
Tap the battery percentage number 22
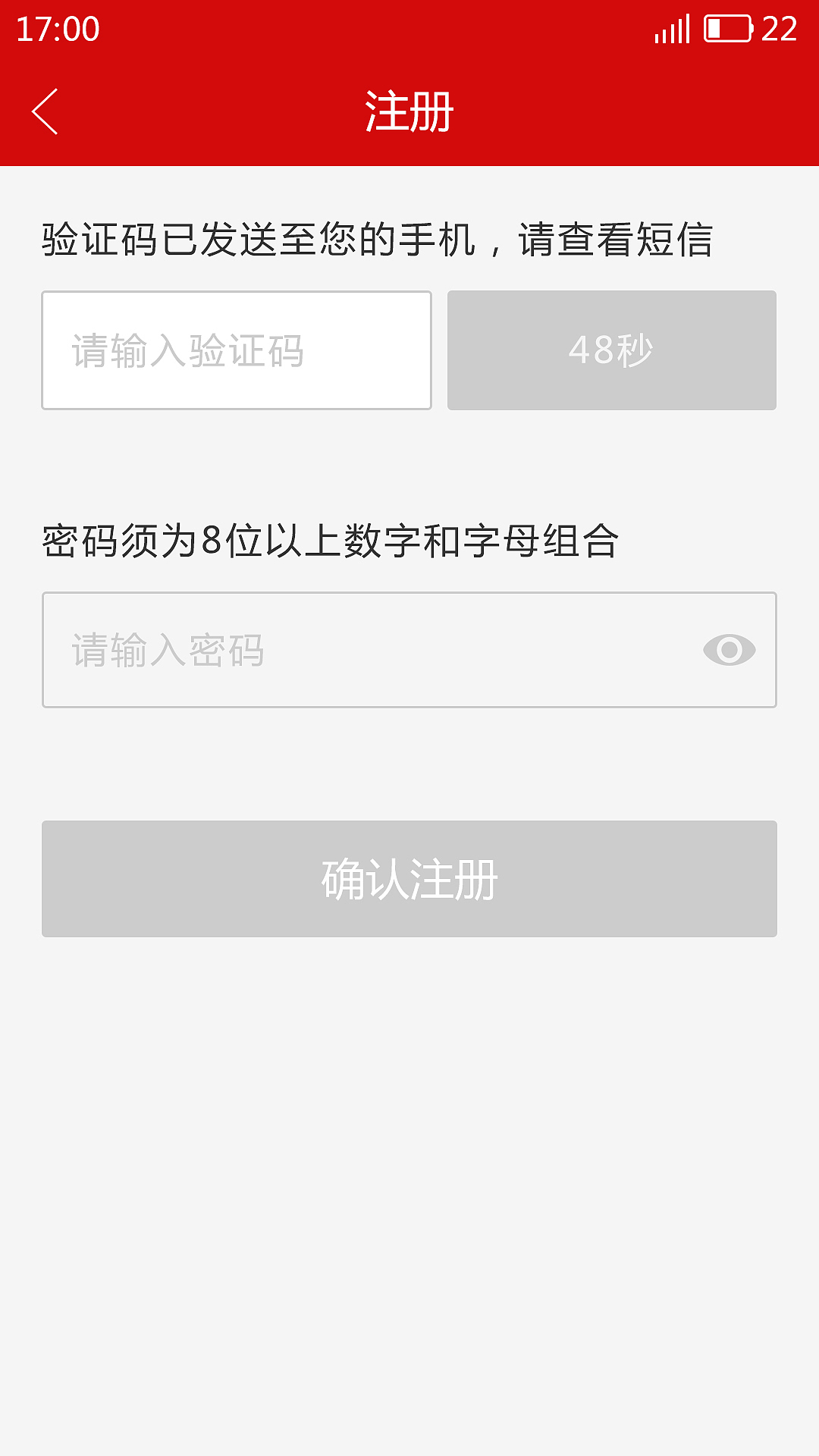tap(779, 30)
